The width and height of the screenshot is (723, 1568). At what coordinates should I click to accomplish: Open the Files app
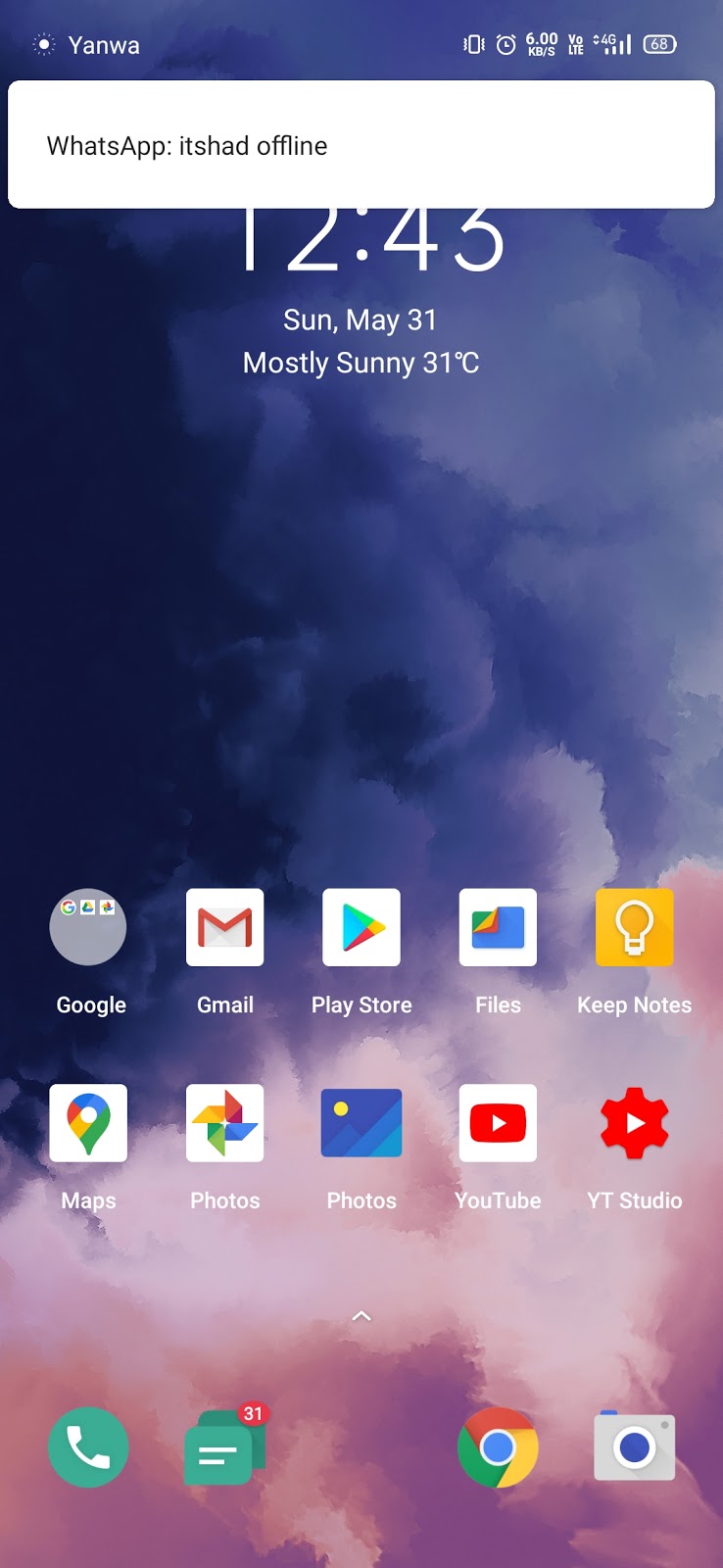(498, 927)
